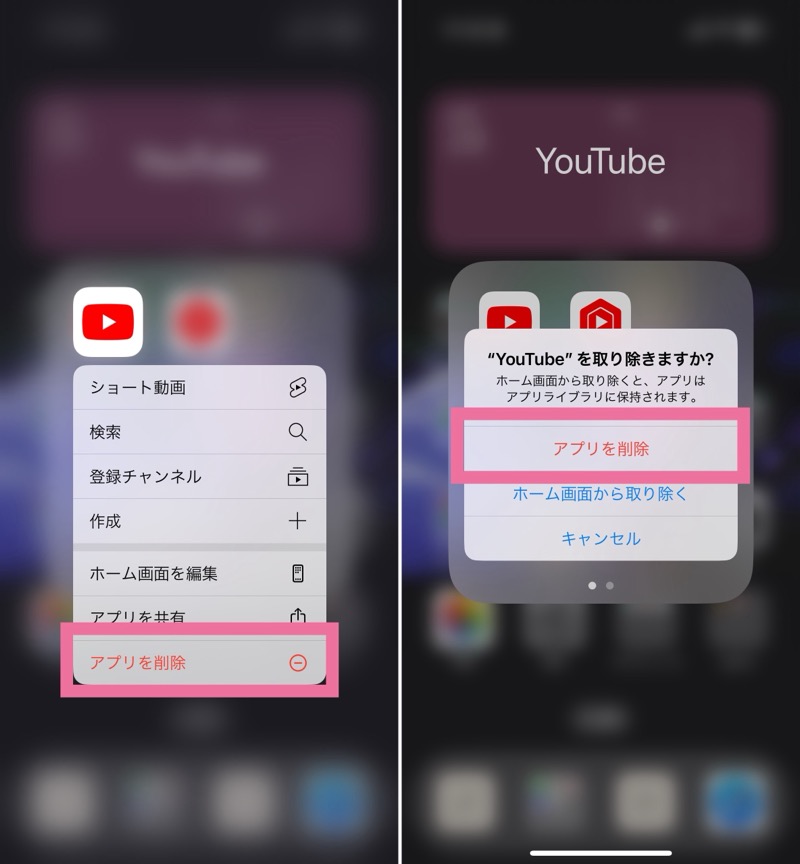
Task: Select ホーム画面を編集 in the context menu
Action: point(198,573)
